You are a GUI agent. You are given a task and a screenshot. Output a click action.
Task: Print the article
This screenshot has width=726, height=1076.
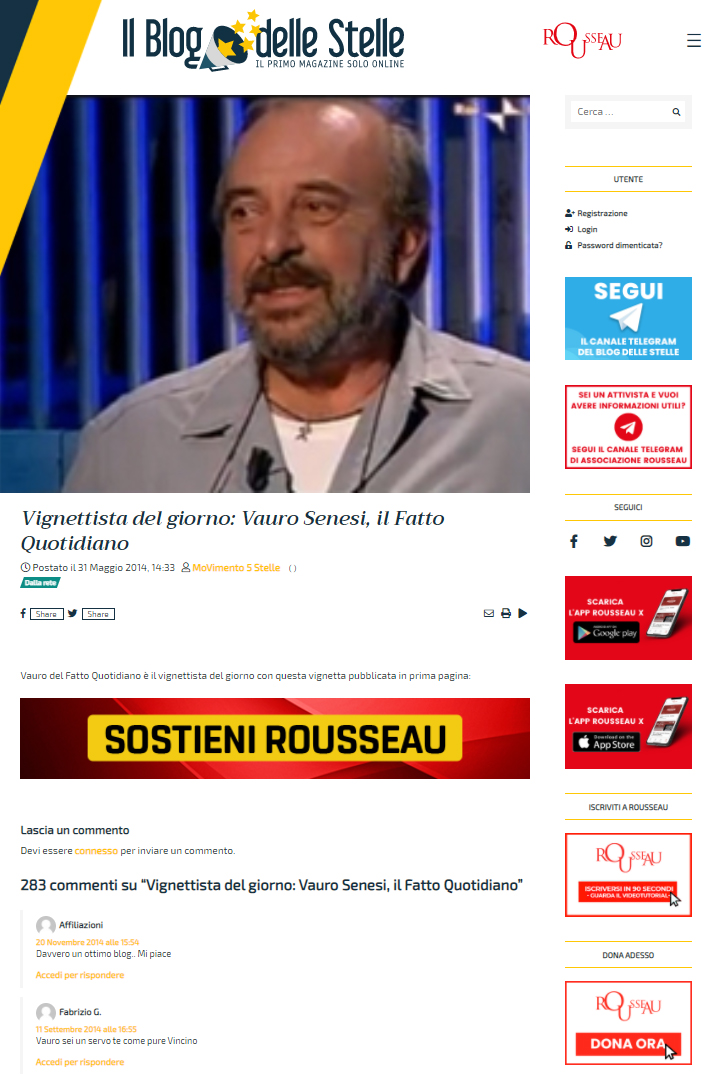coord(506,613)
